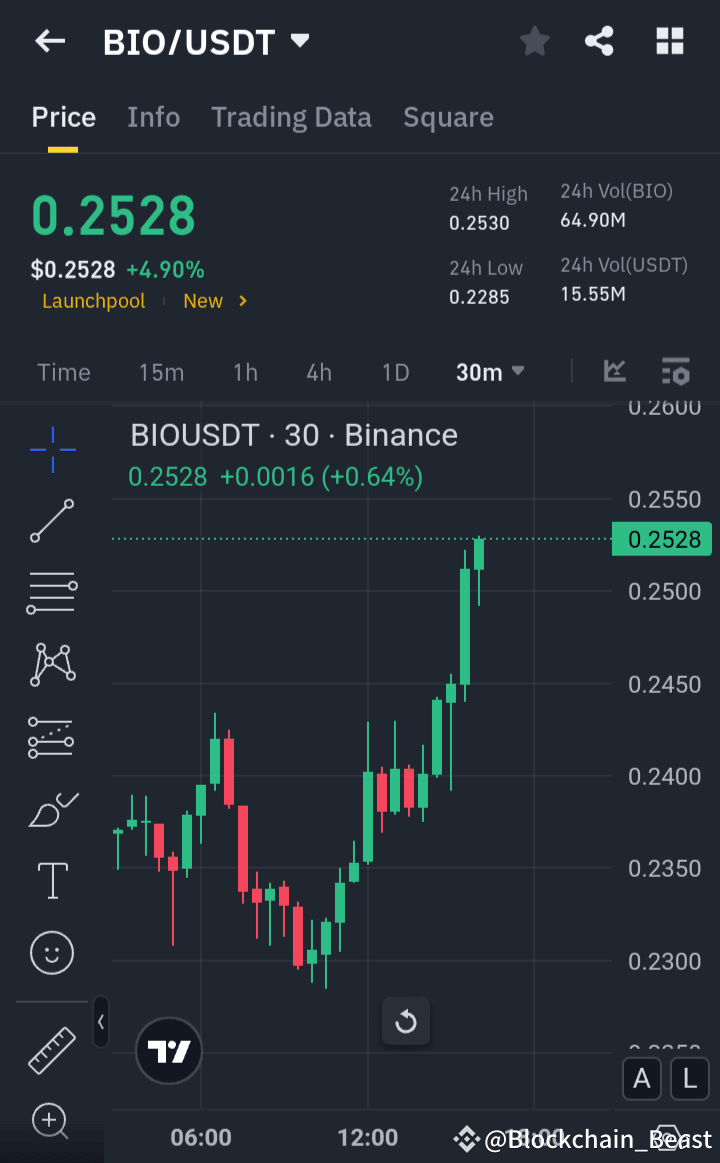This screenshot has width=720, height=1163.
Task: Open the horizontal lines drawing tool
Action: tap(51, 592)
